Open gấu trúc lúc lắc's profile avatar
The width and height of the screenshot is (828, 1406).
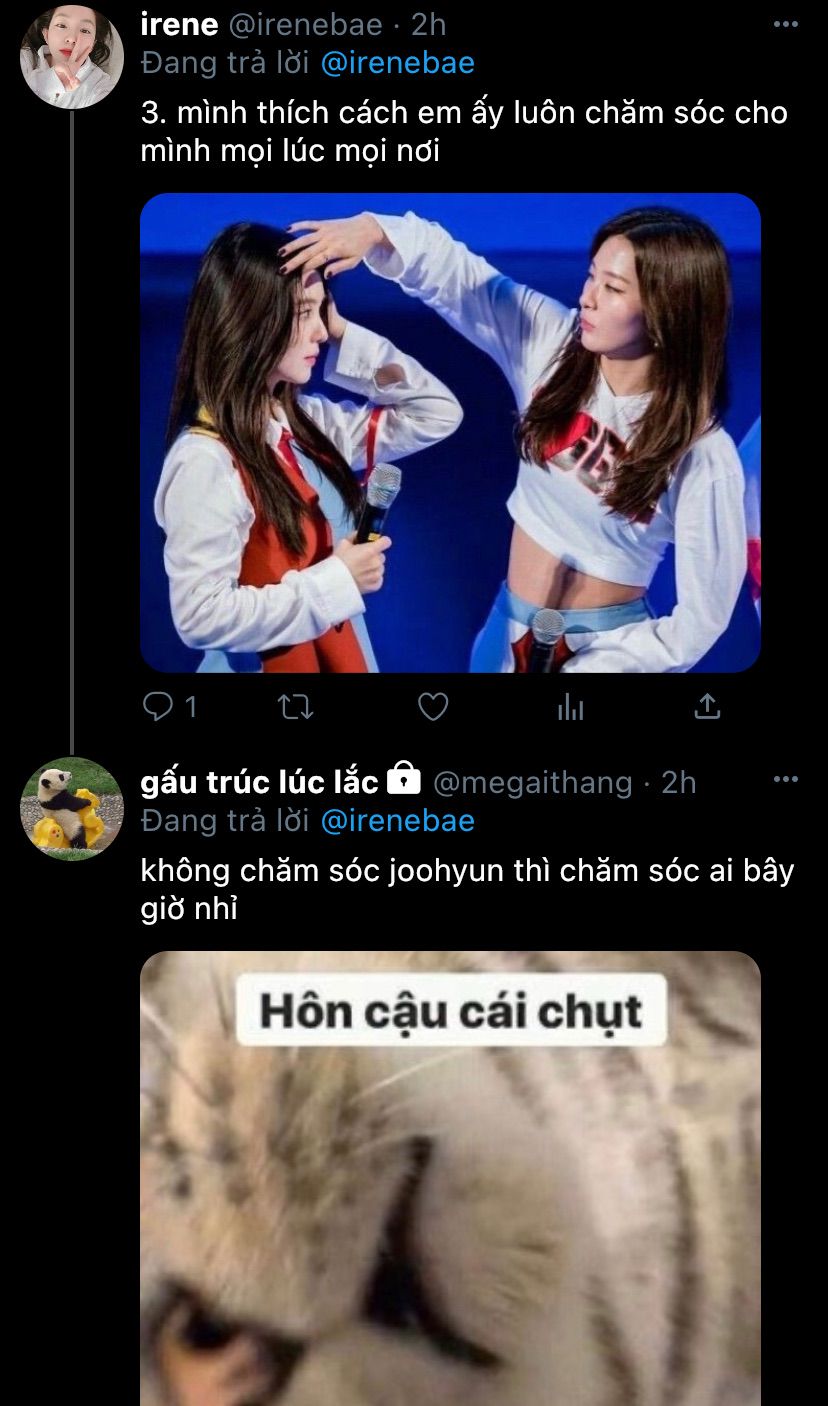[71, 809]
